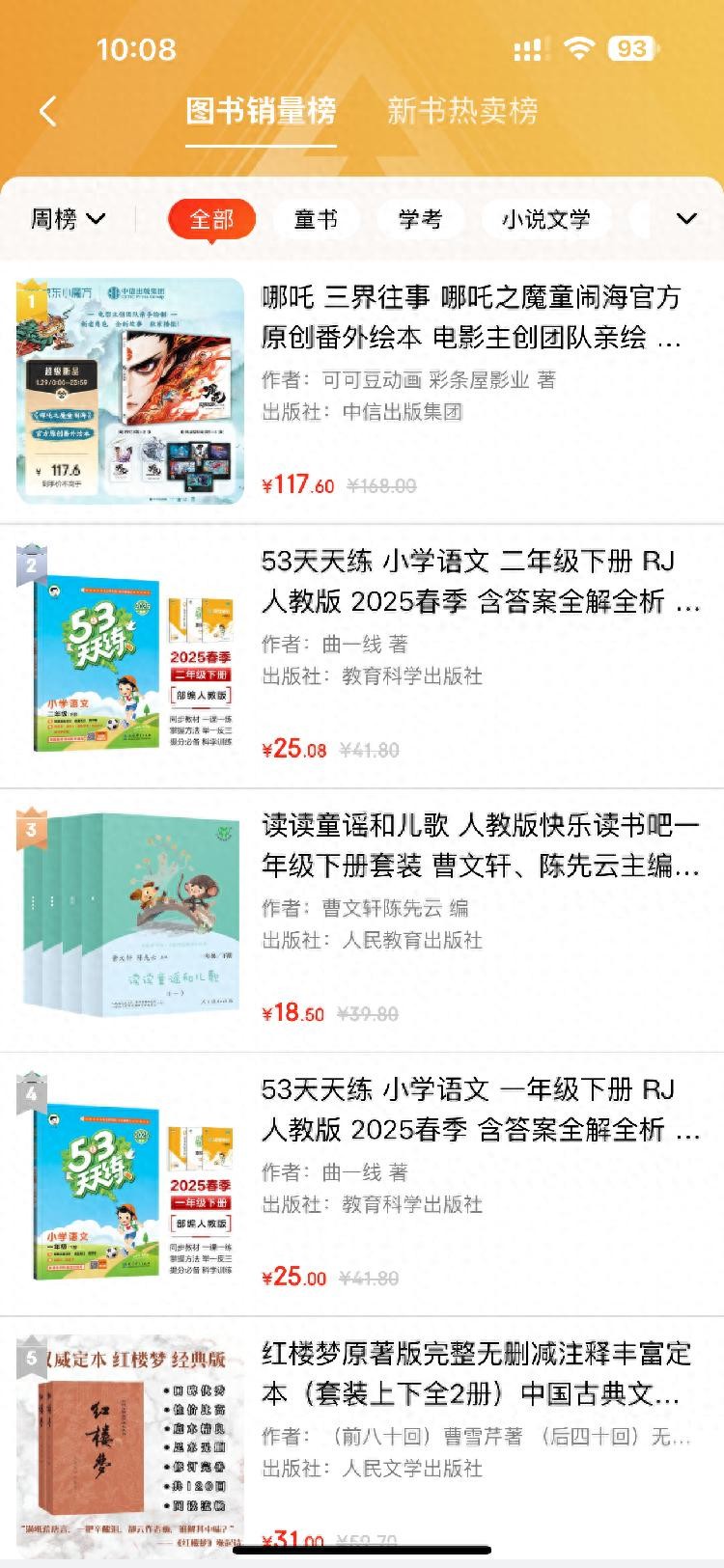Switch to the 新书热卖榜 tab
The height and width of the screenshot is (1568, 724).
click(461, 111)
